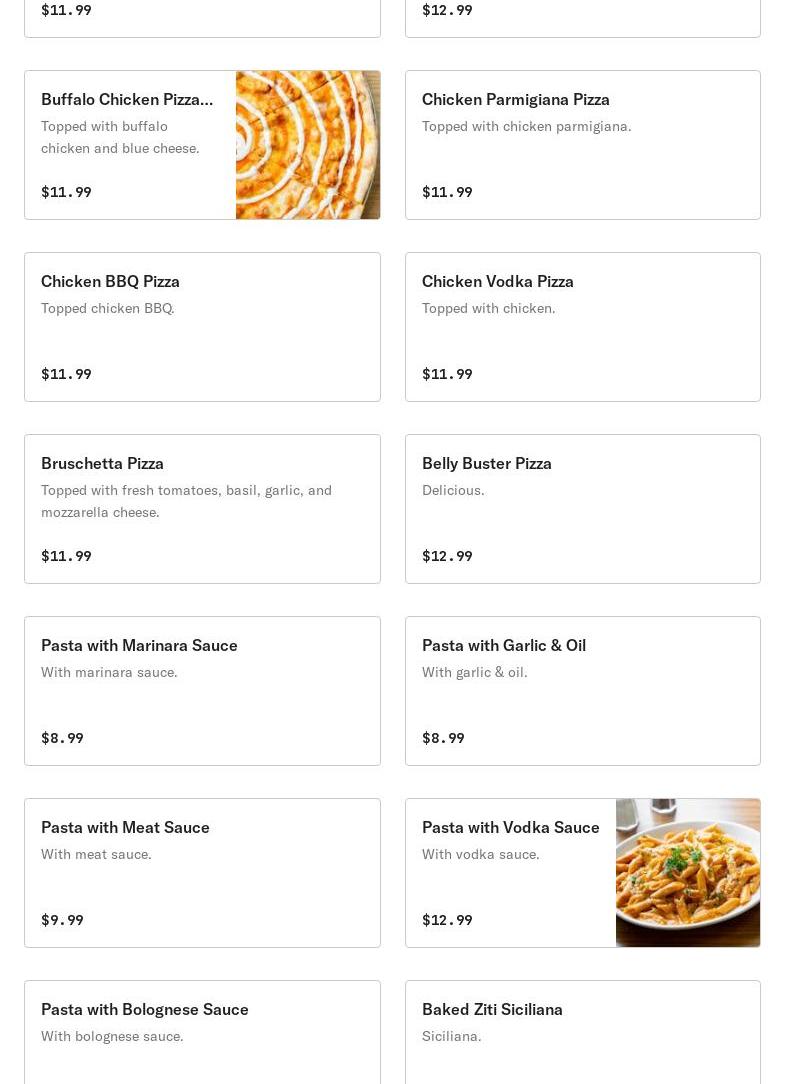Open the Belly Buster Pizza item
Viewport: 785px width, 1084px height.
pos(582,509)
